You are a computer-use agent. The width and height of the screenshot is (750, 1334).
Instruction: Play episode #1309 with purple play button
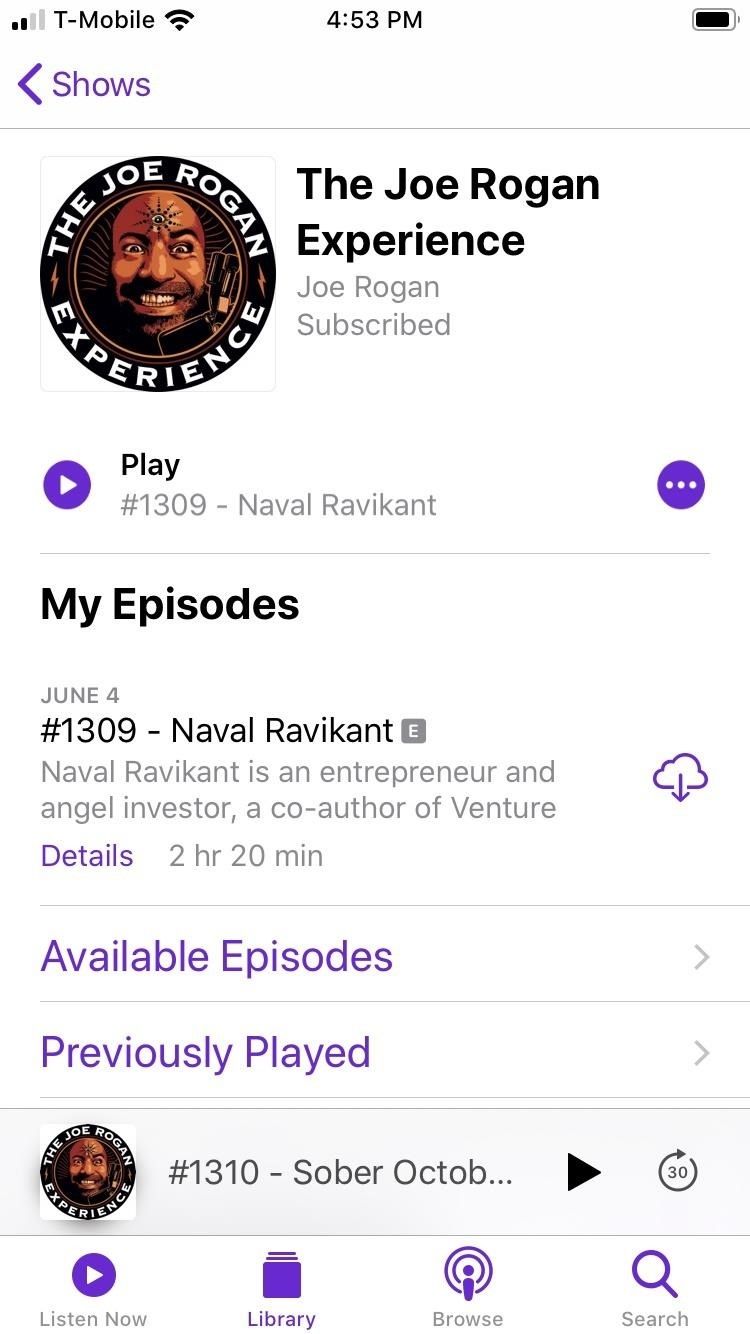(x=67, y=486)
